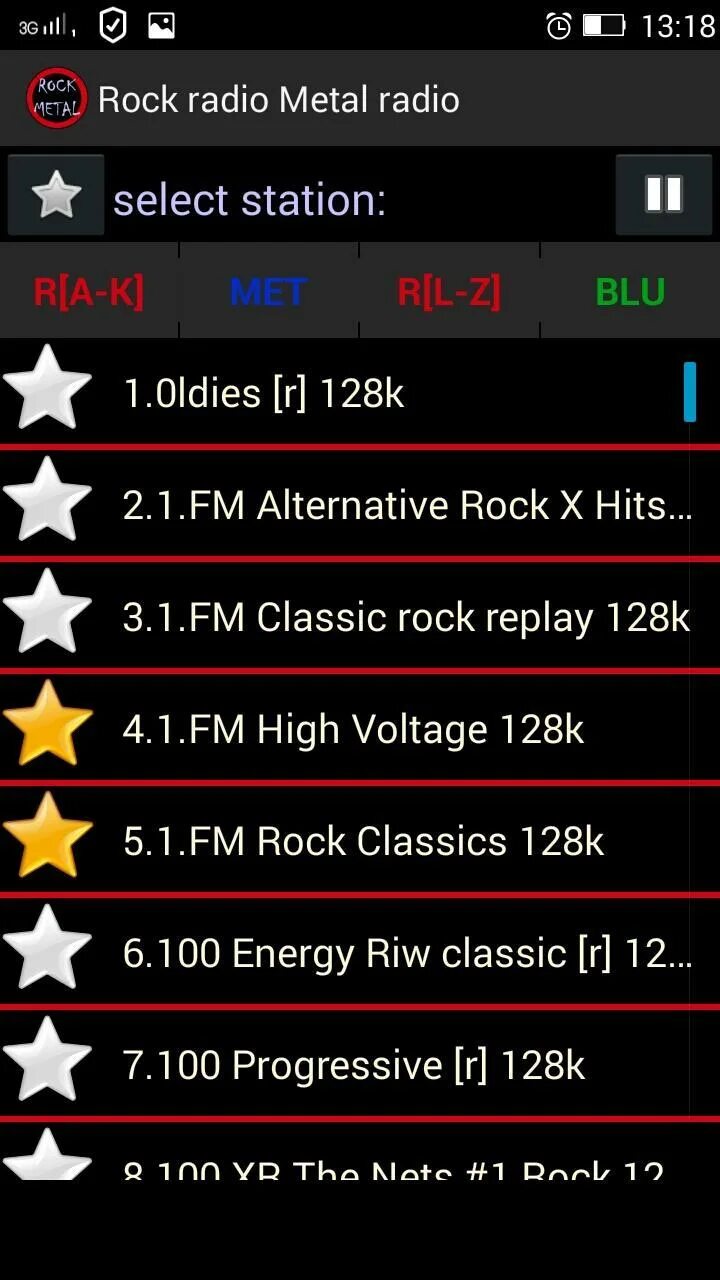The image size is (720, 1280).
Task: Select the R[L-Z] tab
Action: 449,292
